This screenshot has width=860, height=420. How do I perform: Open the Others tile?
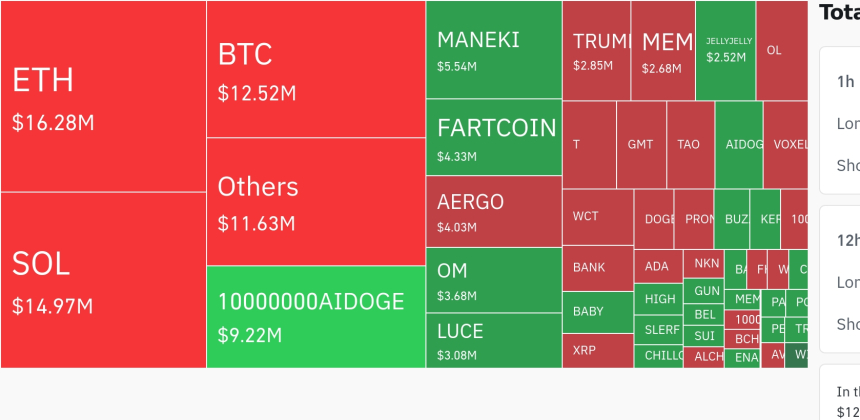[x=316, y=202]
